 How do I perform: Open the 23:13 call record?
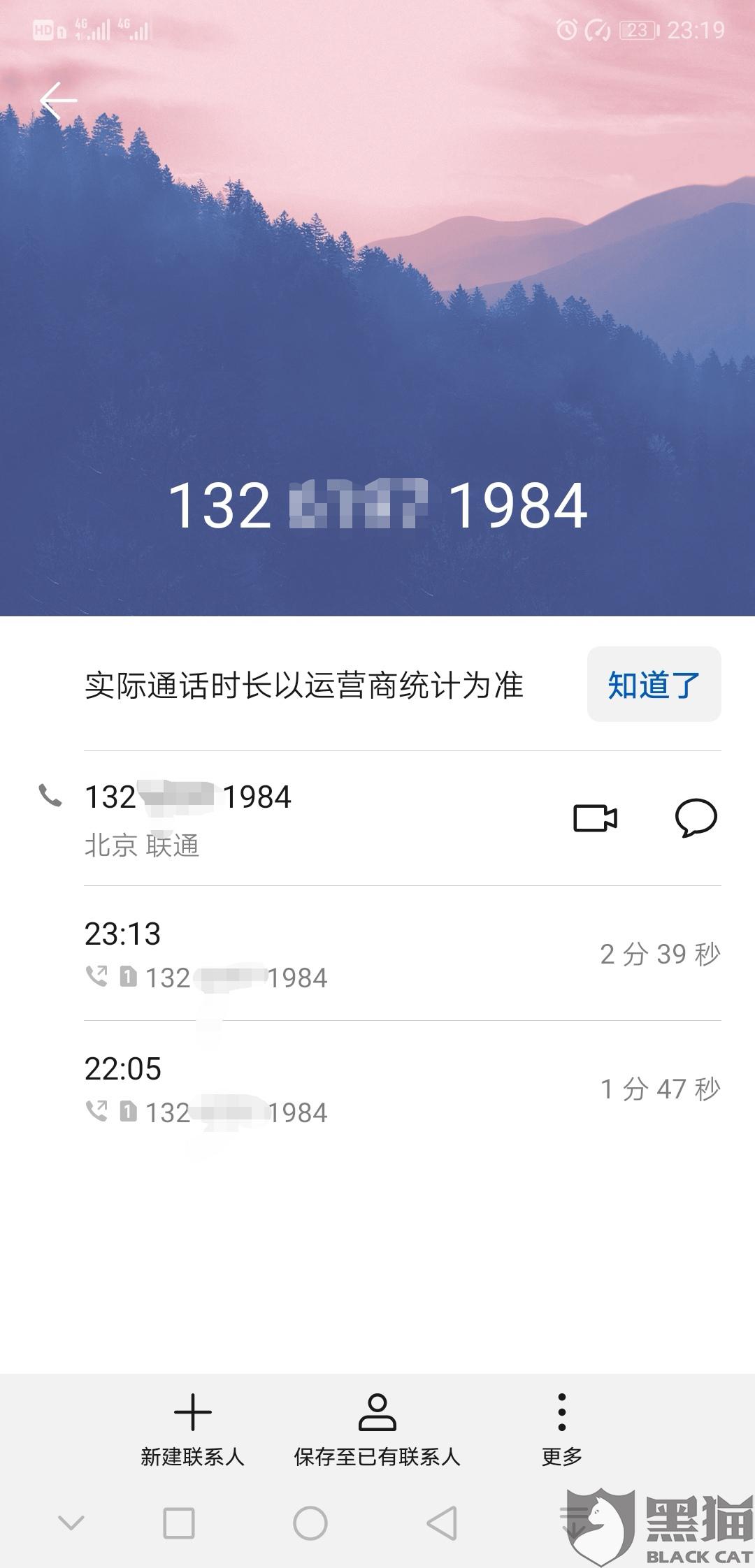pyautogui.click(x=403, y=953)
